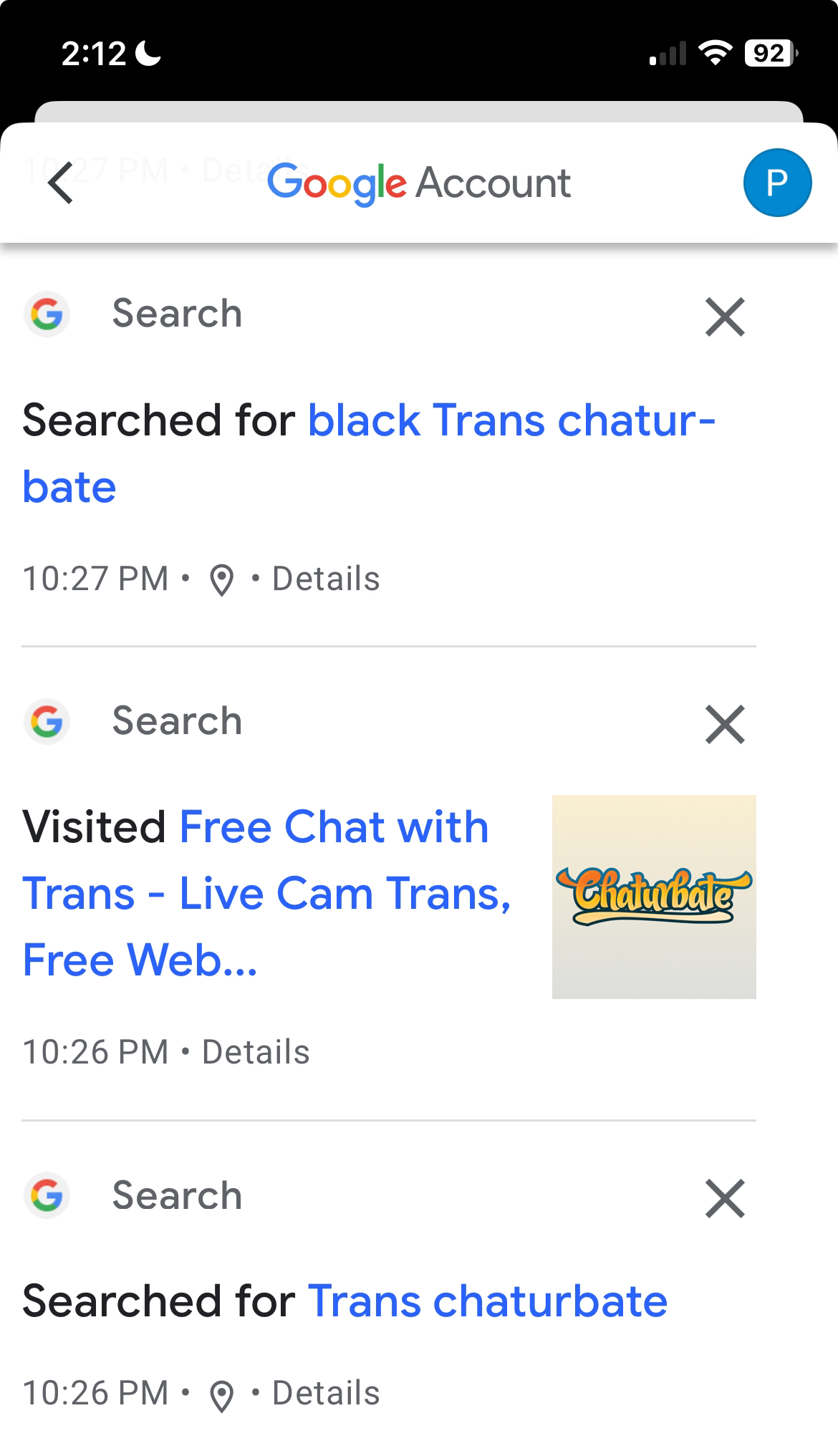838x1456 pixels.
Task: Go back with the back arrow
Action: pyautogui.click(x=61, y=183)
